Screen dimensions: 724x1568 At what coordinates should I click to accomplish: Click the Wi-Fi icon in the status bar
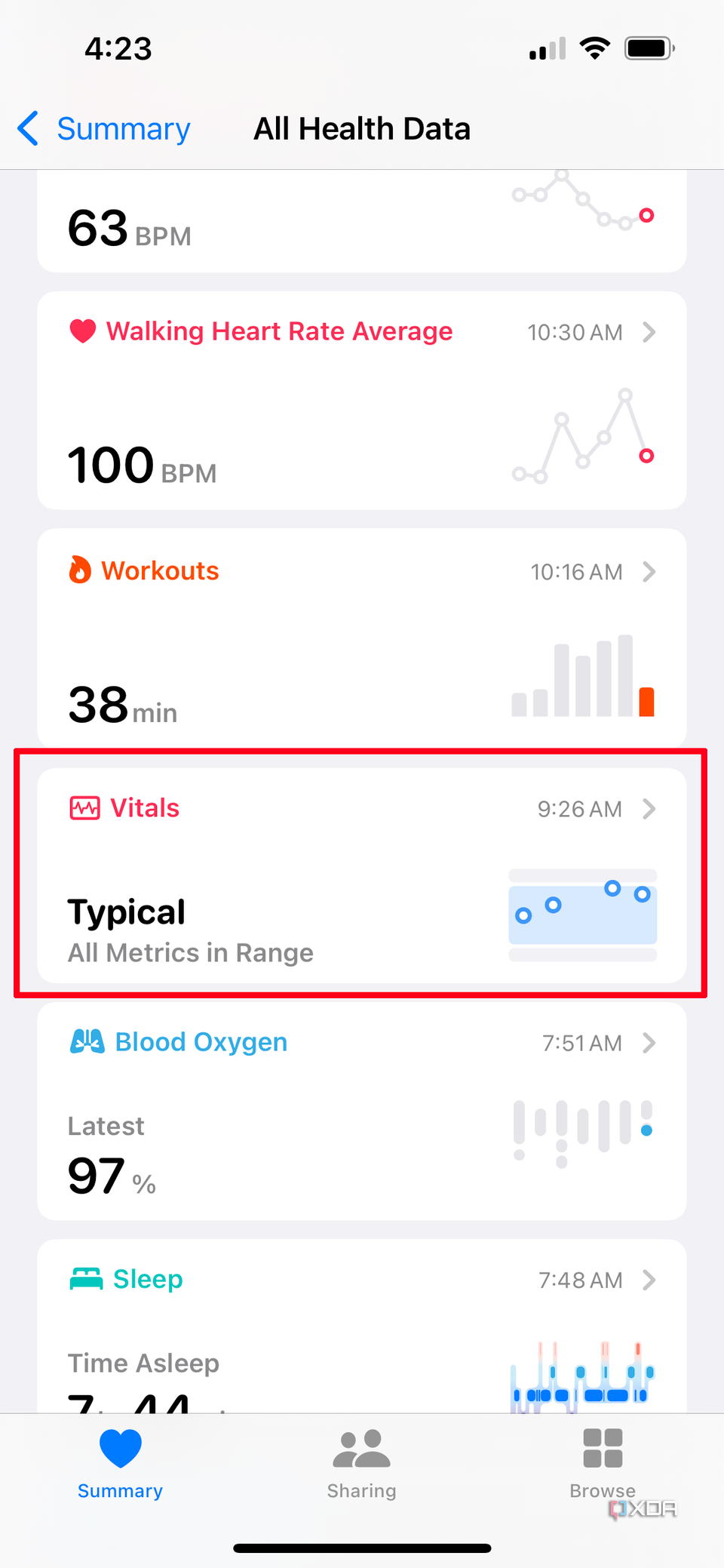pos(594,47)
